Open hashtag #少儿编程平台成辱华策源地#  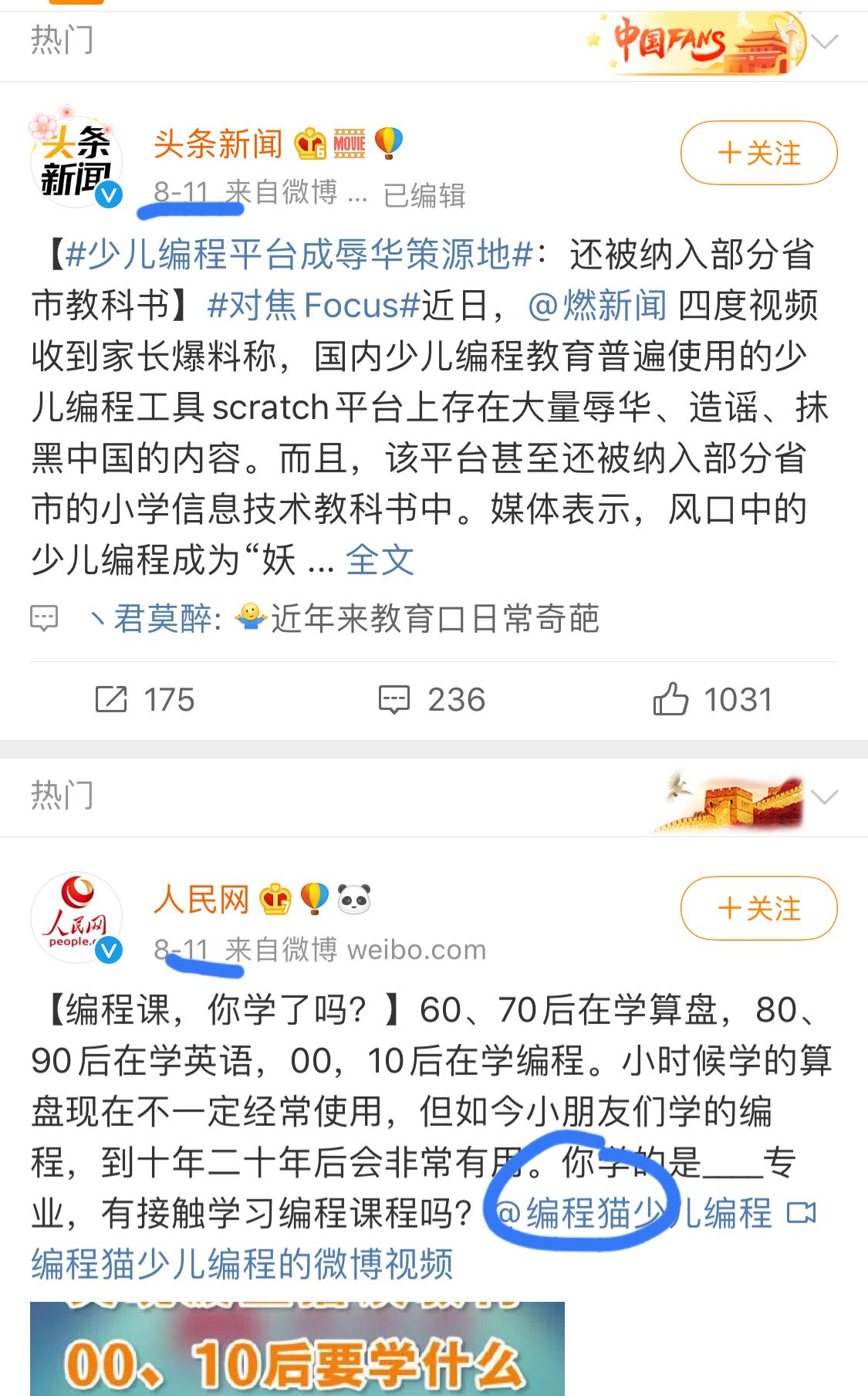(299, 255)
